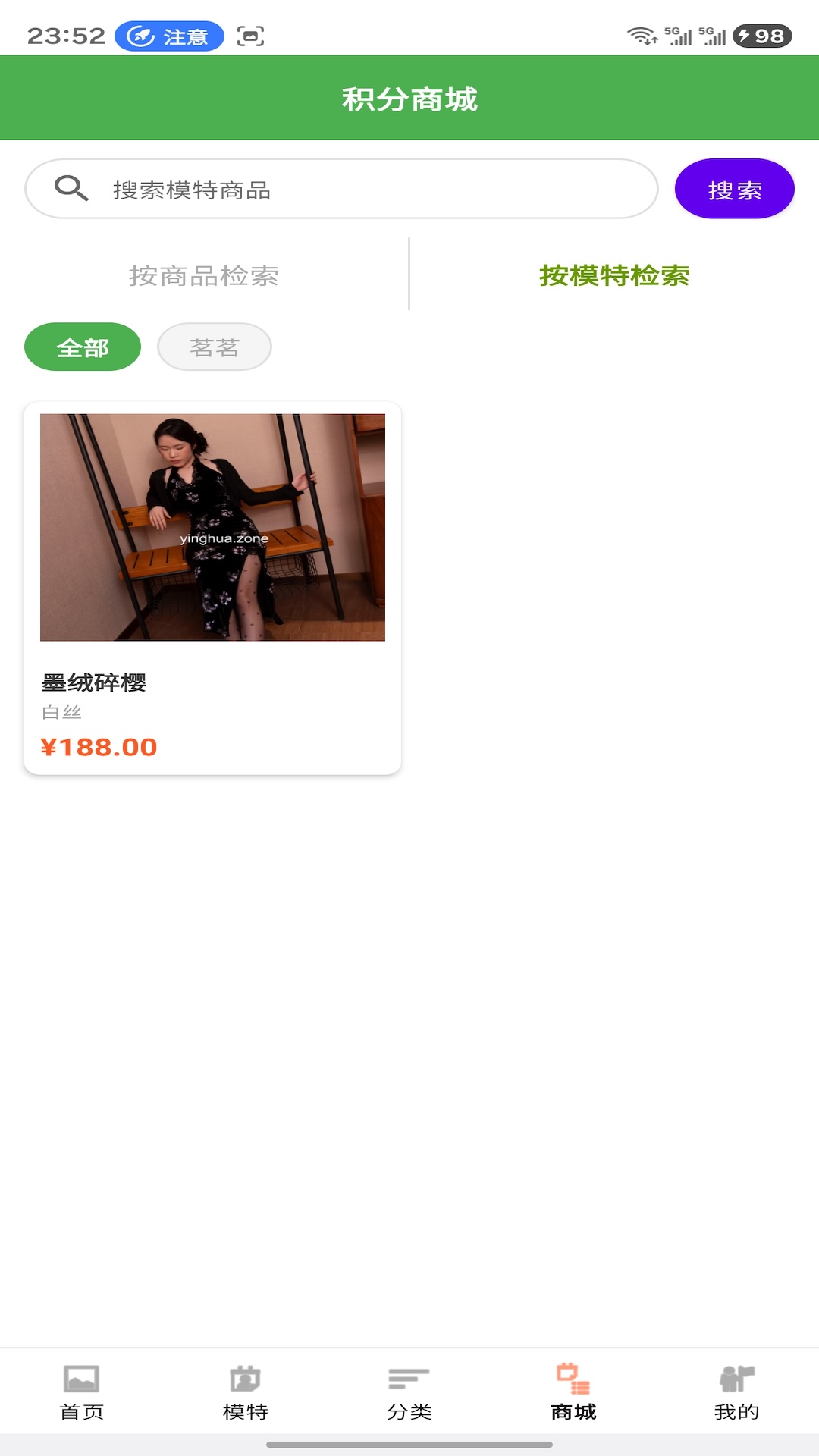The height and width of the screenshot is (1456, 819).
Task: Open the 墨绒碎樱 product card
Action: click(x=212, y=588)
